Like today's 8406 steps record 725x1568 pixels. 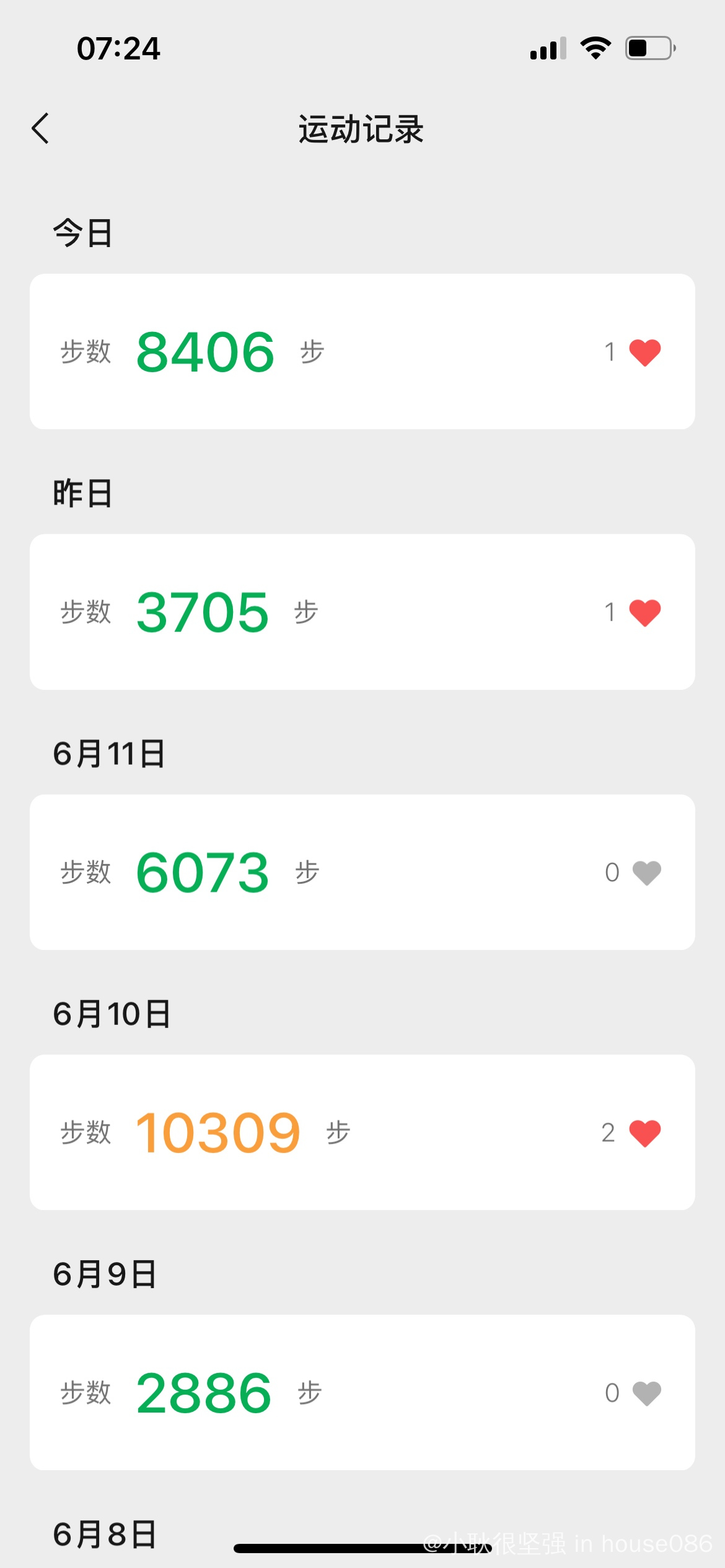point(645,352)
